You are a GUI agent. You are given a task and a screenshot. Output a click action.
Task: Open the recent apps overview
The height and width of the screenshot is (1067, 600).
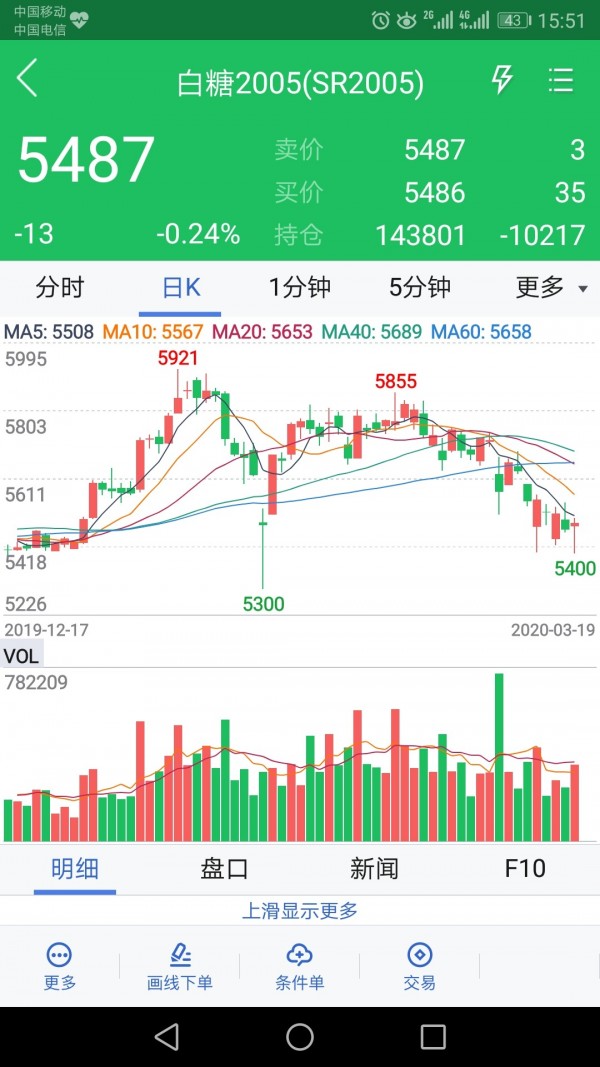pos(433,1036)
